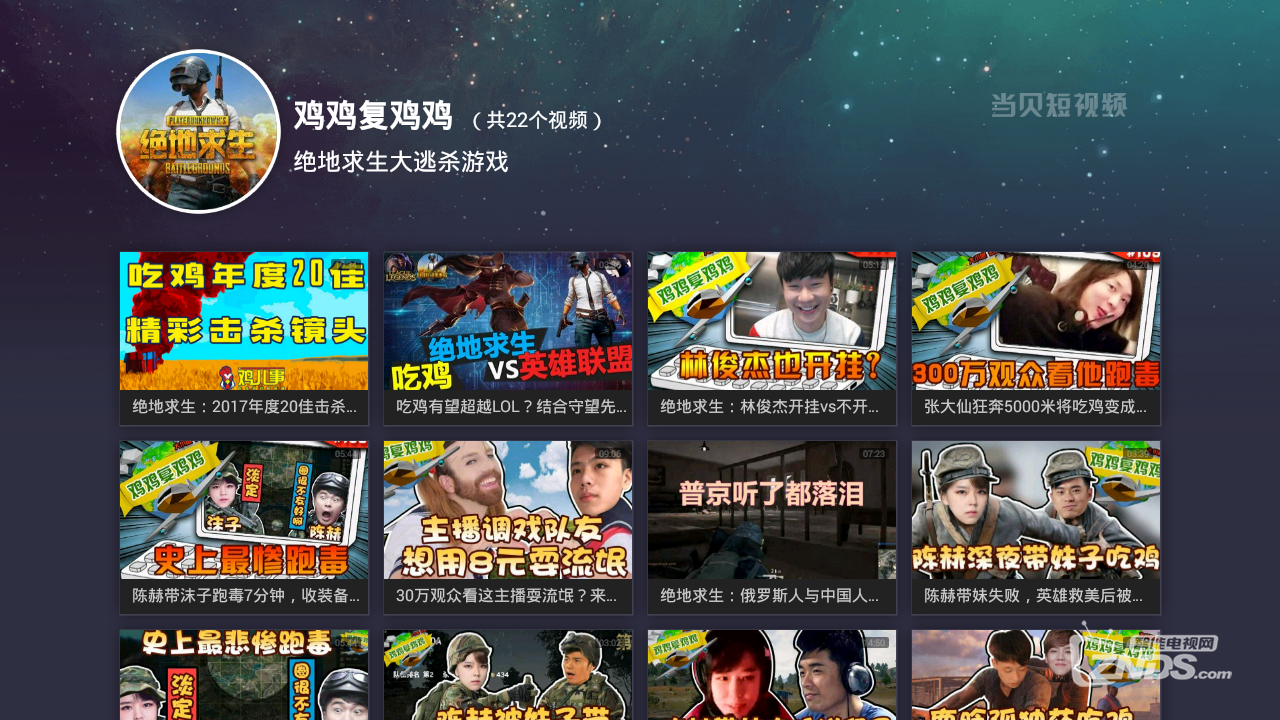Play the 吃鸡有望超越LOL video
This screenshot has width=1280, height=720.
click(508, 337)
